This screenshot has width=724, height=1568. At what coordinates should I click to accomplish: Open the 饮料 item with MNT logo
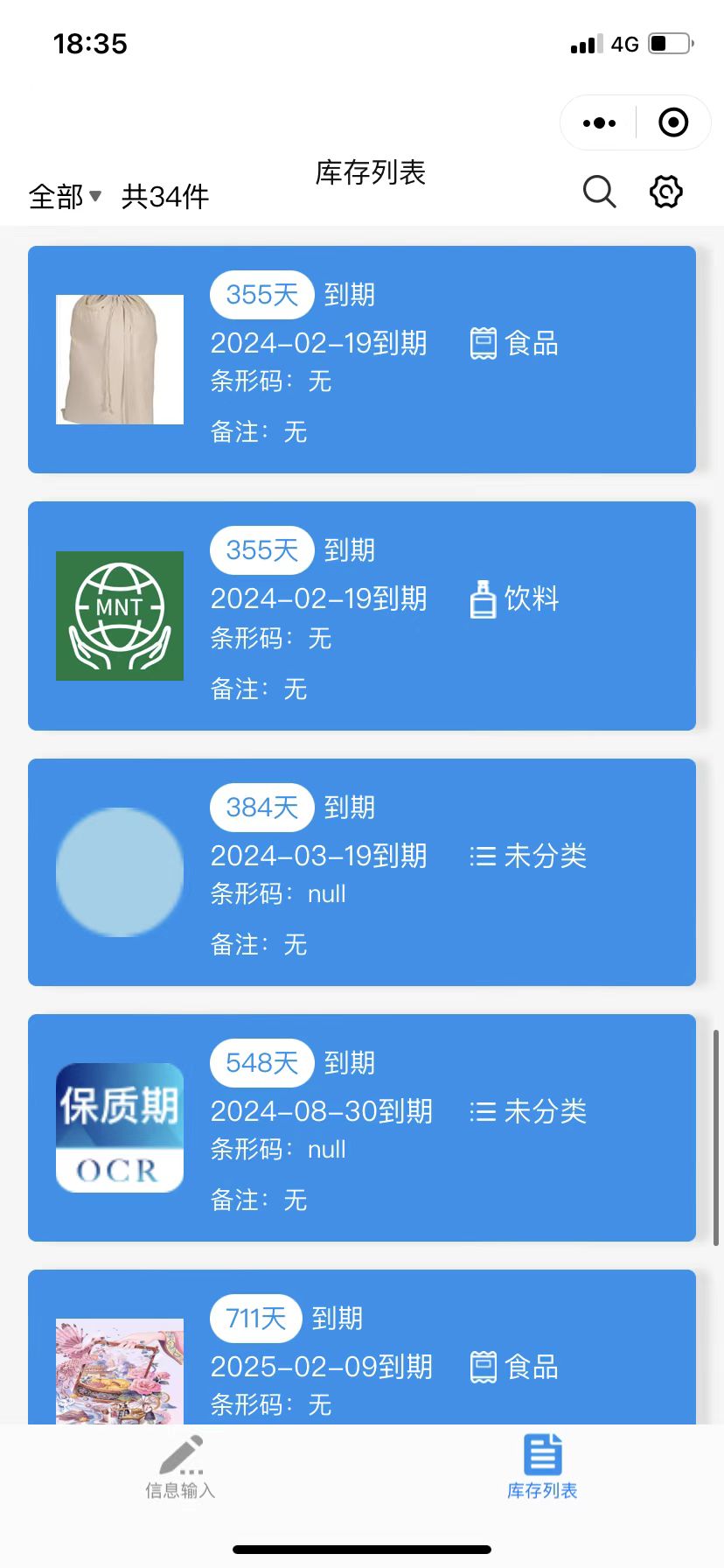click(x=362, y=616)
